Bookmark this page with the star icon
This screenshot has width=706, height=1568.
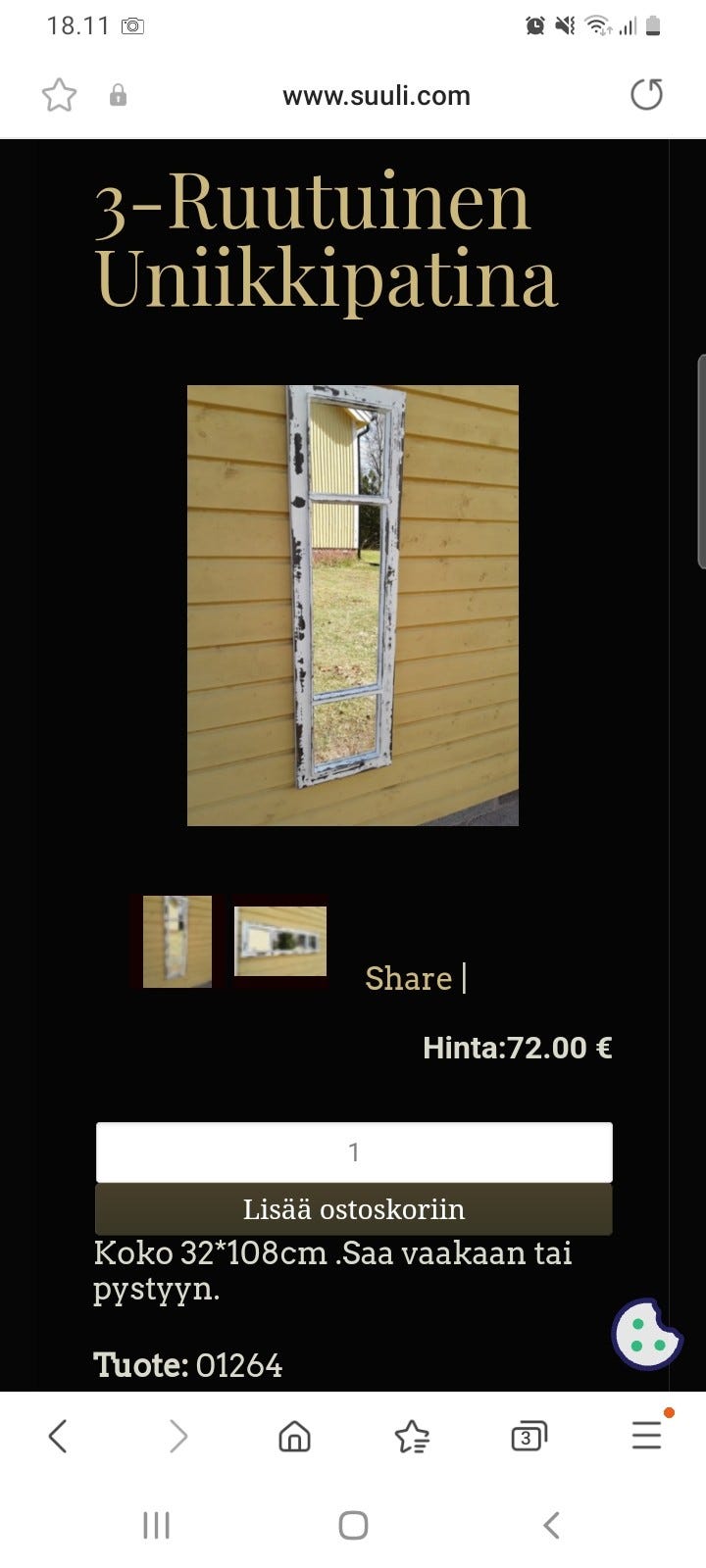point(59,95)
